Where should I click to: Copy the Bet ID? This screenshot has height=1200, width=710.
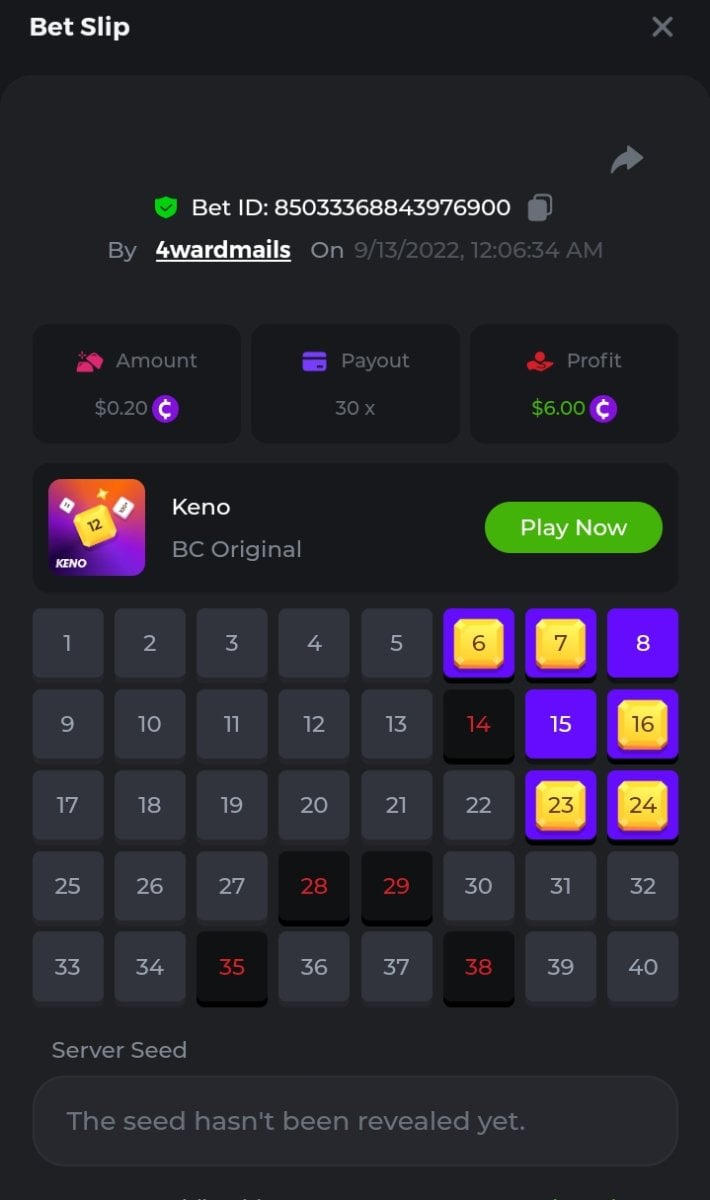pyautogui.click(x=540, y=207)
